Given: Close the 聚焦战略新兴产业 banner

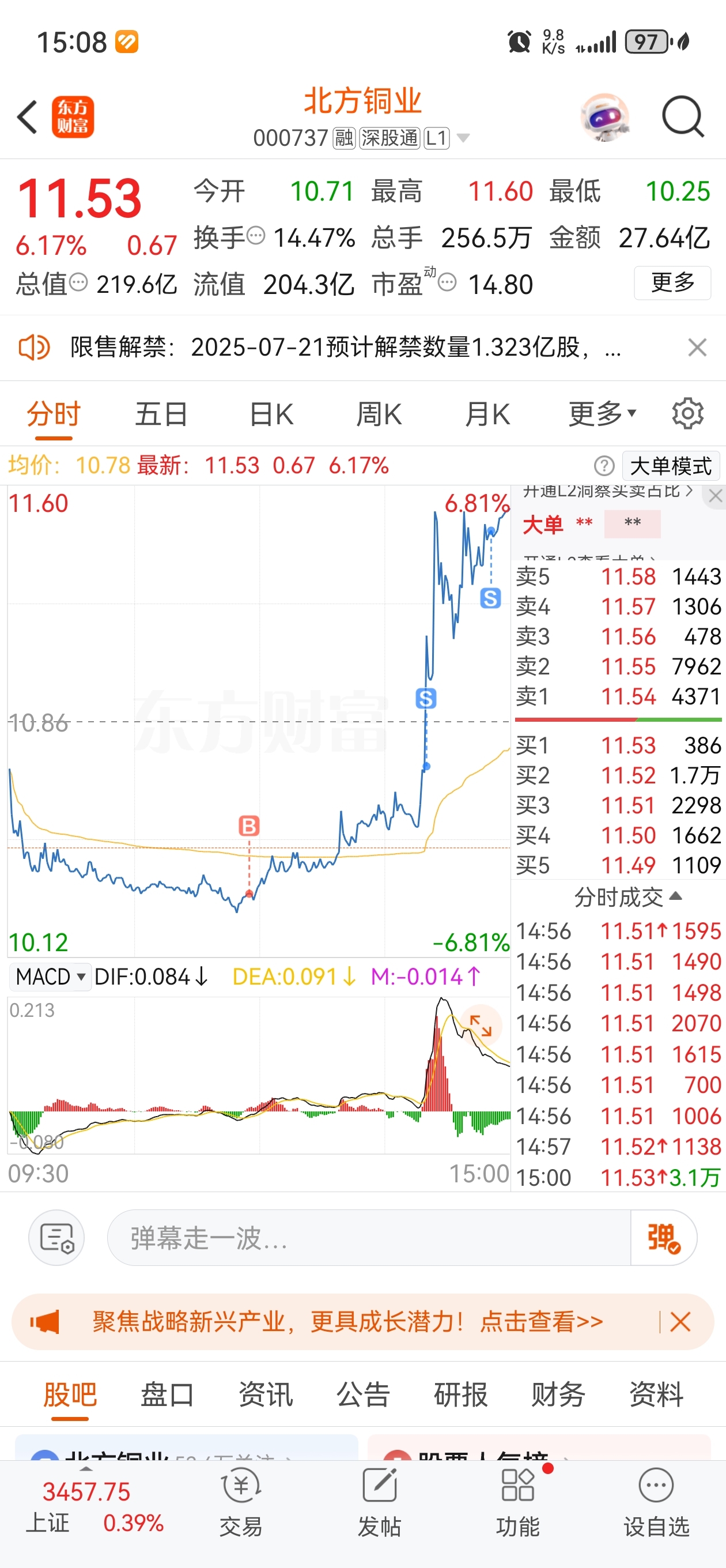Looking at the screenshot, I should tap(680, 1322).
